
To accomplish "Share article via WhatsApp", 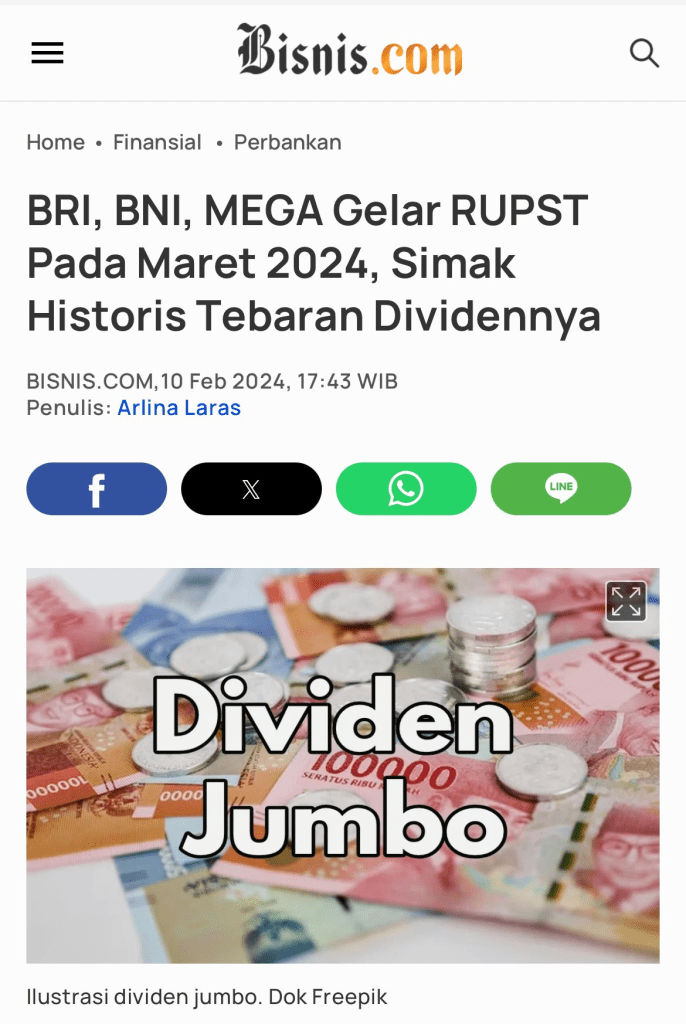I will [406, 489].
